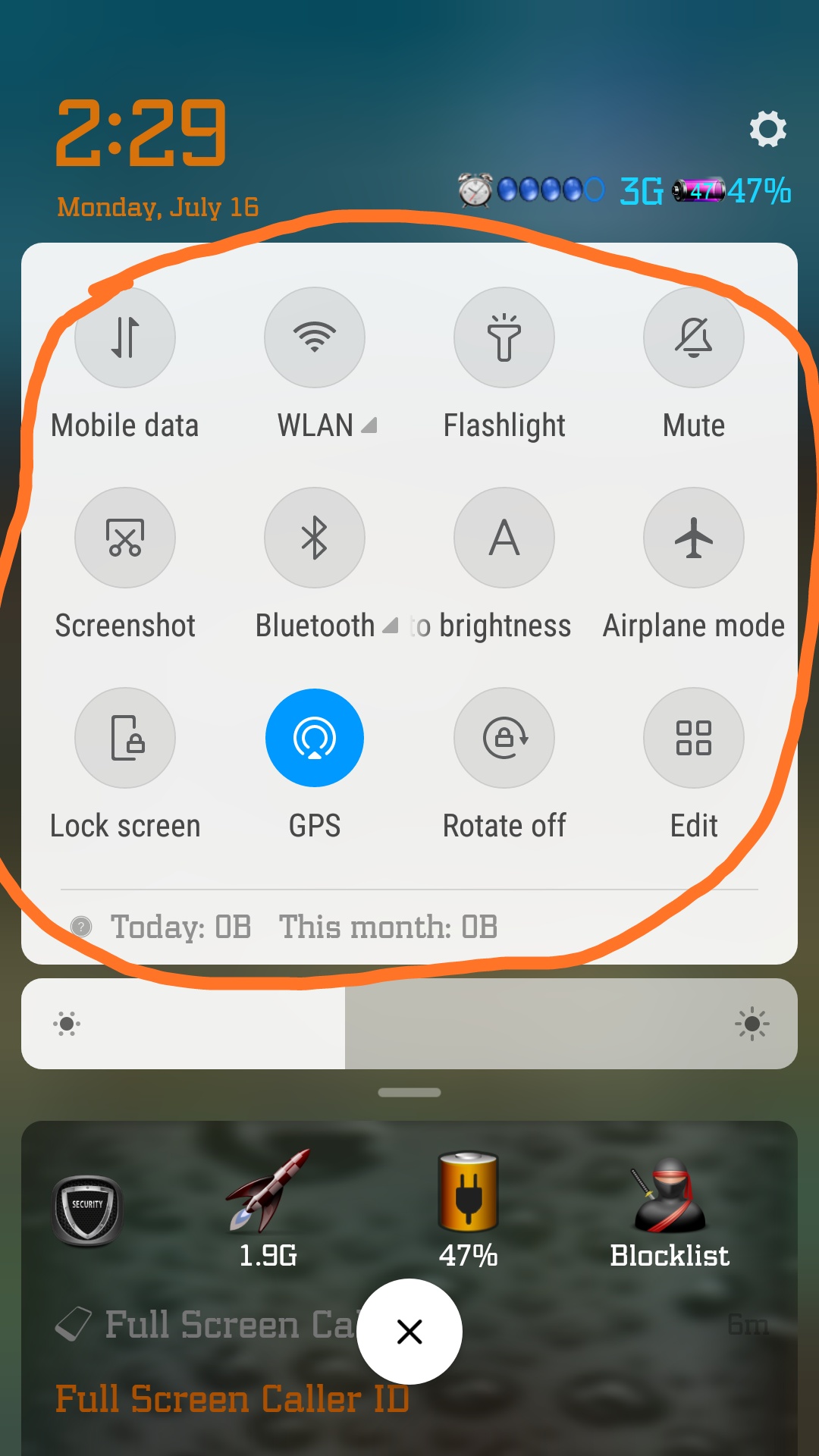Open the Security shield shortcut
819x1456 pixels.
click(87, 1210)
